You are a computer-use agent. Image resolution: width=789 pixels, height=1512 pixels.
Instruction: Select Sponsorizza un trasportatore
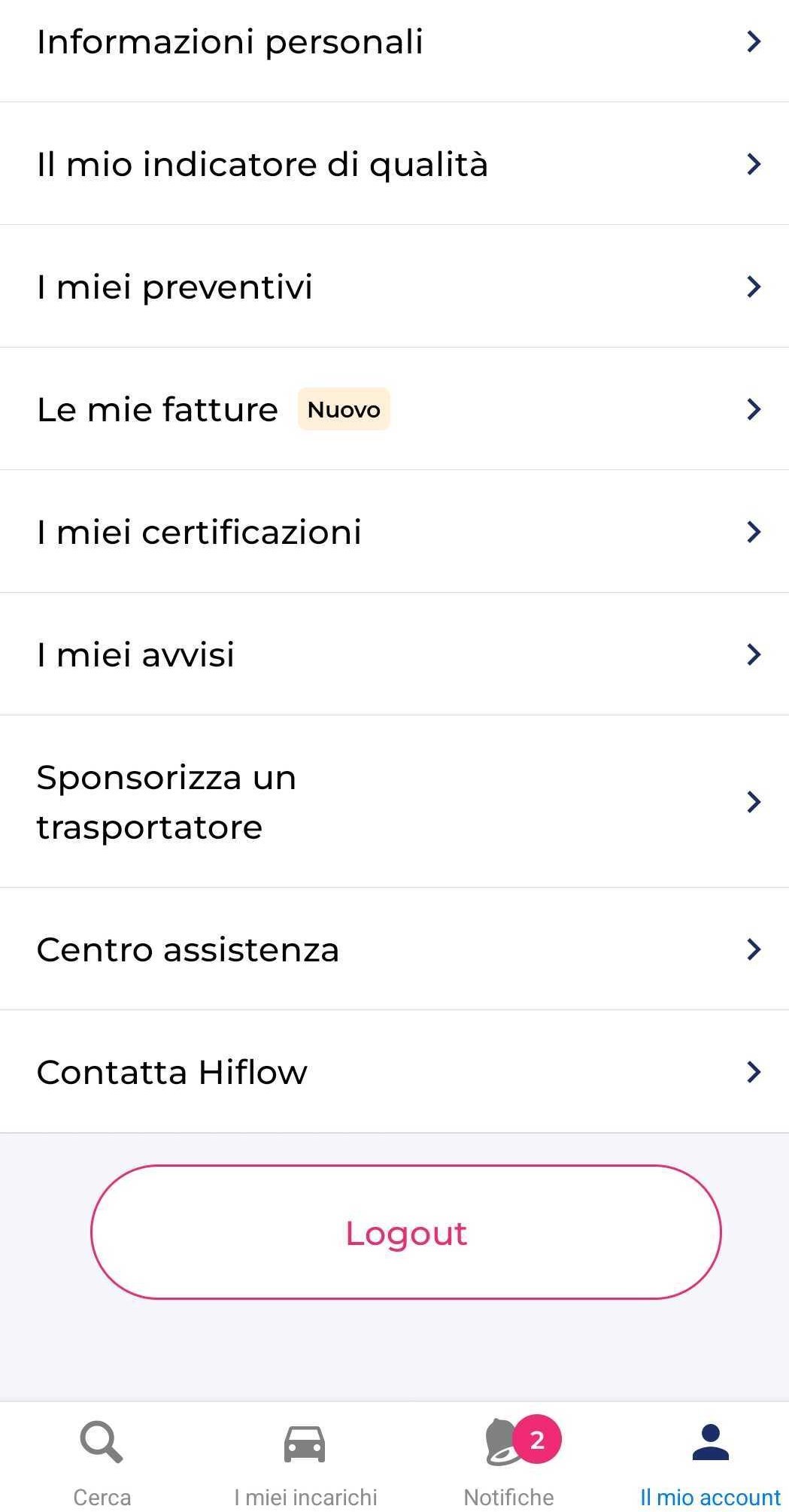click(x=394, y=802)
